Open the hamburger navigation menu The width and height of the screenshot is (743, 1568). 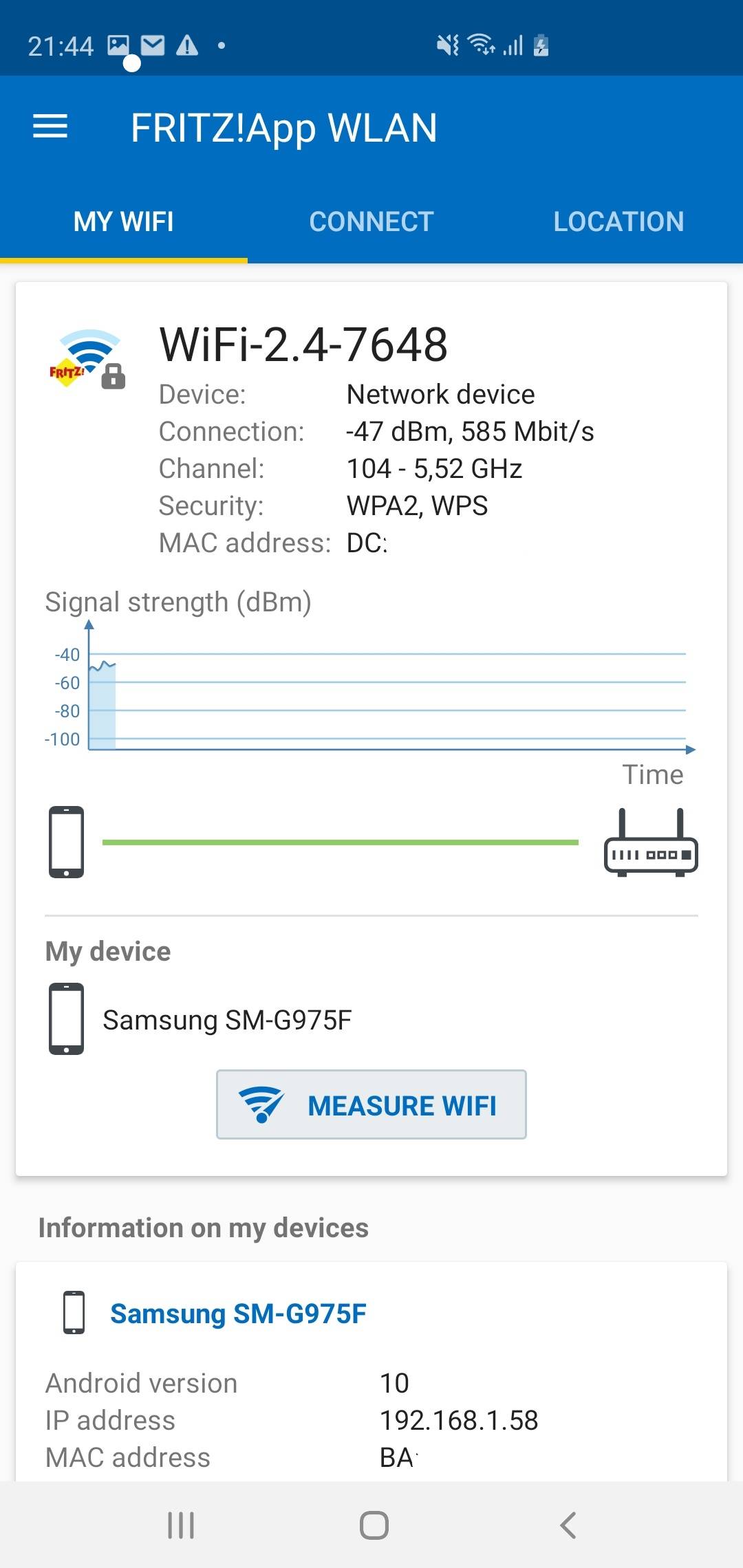[x=50, y=127]
